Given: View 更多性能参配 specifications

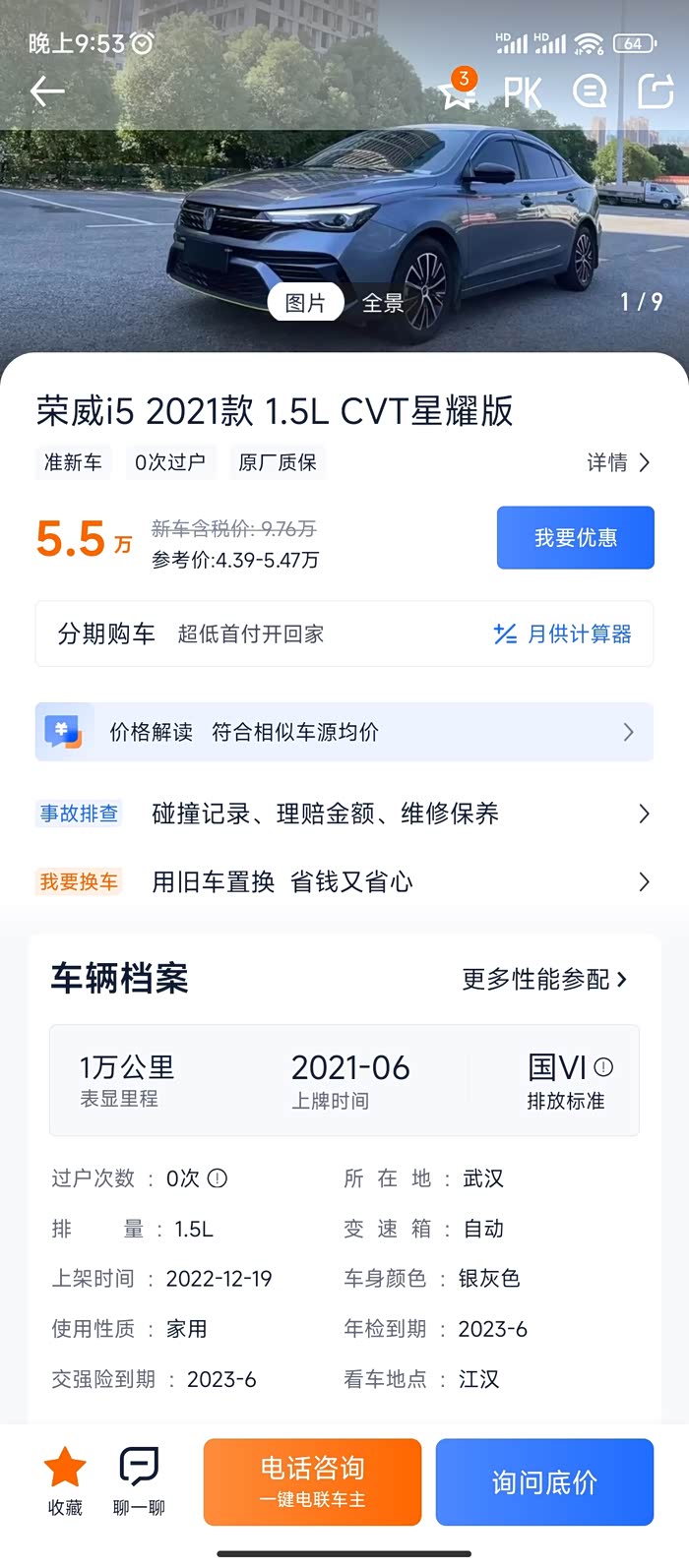Looking at the screenshot, I should click(544, 979).
